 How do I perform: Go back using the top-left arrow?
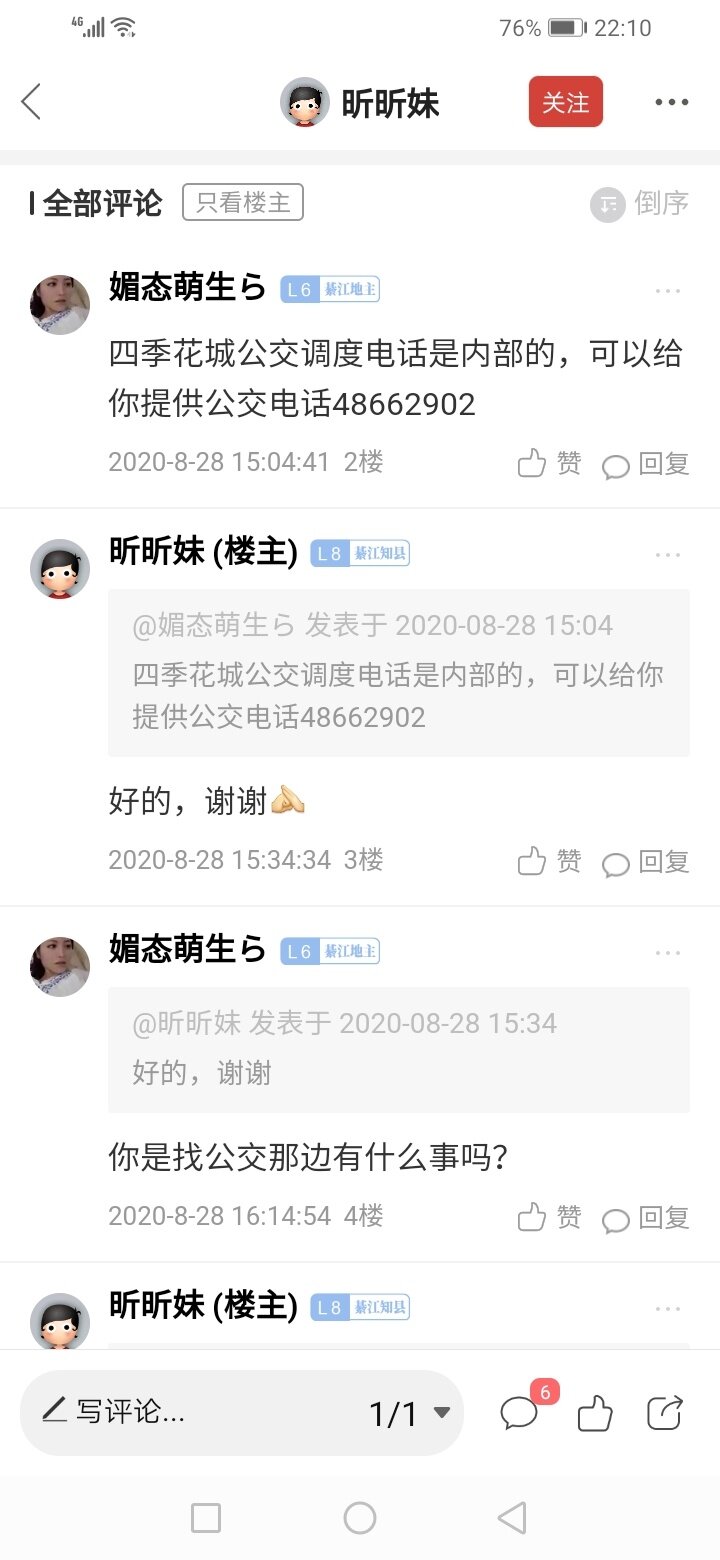(31, 102)
